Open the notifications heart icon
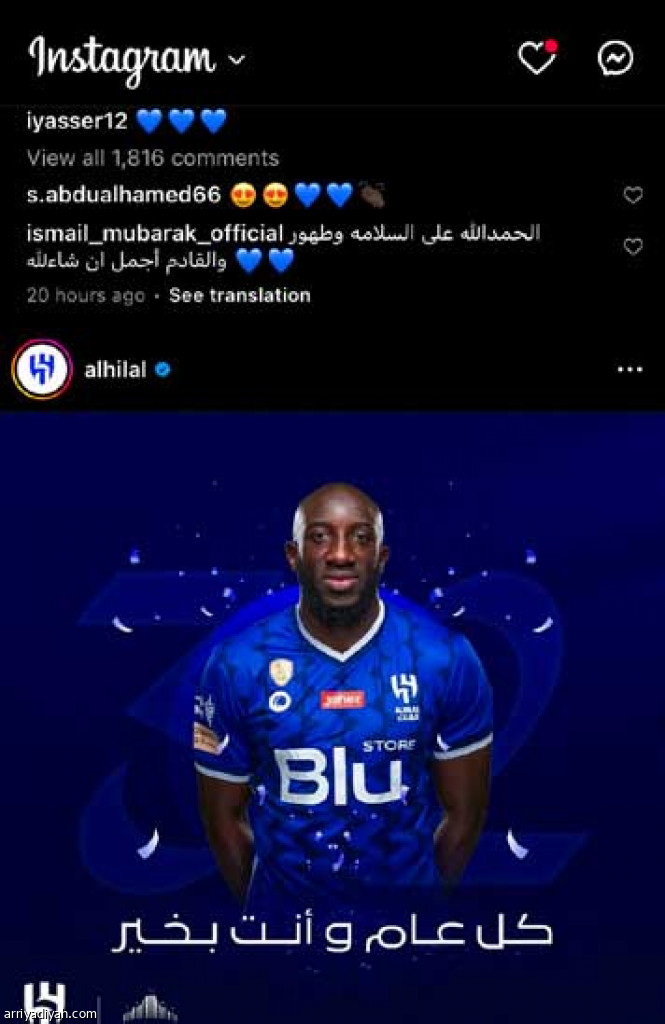Viewport: 665px width, 1024px height. coord(536,58)
